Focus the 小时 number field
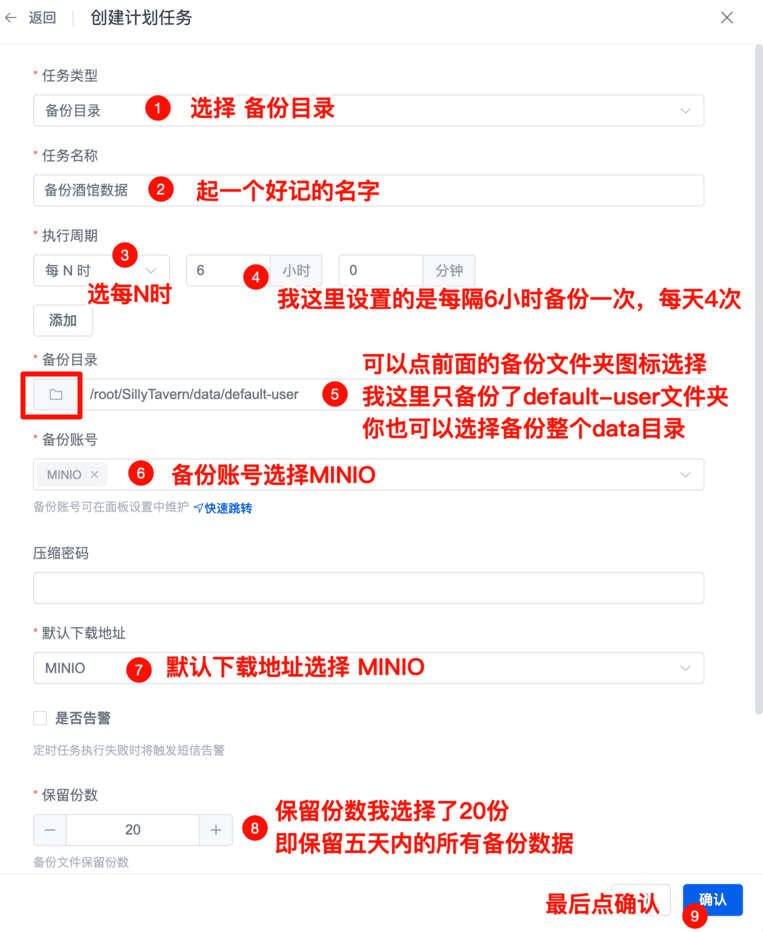 [x=215, y=271]
